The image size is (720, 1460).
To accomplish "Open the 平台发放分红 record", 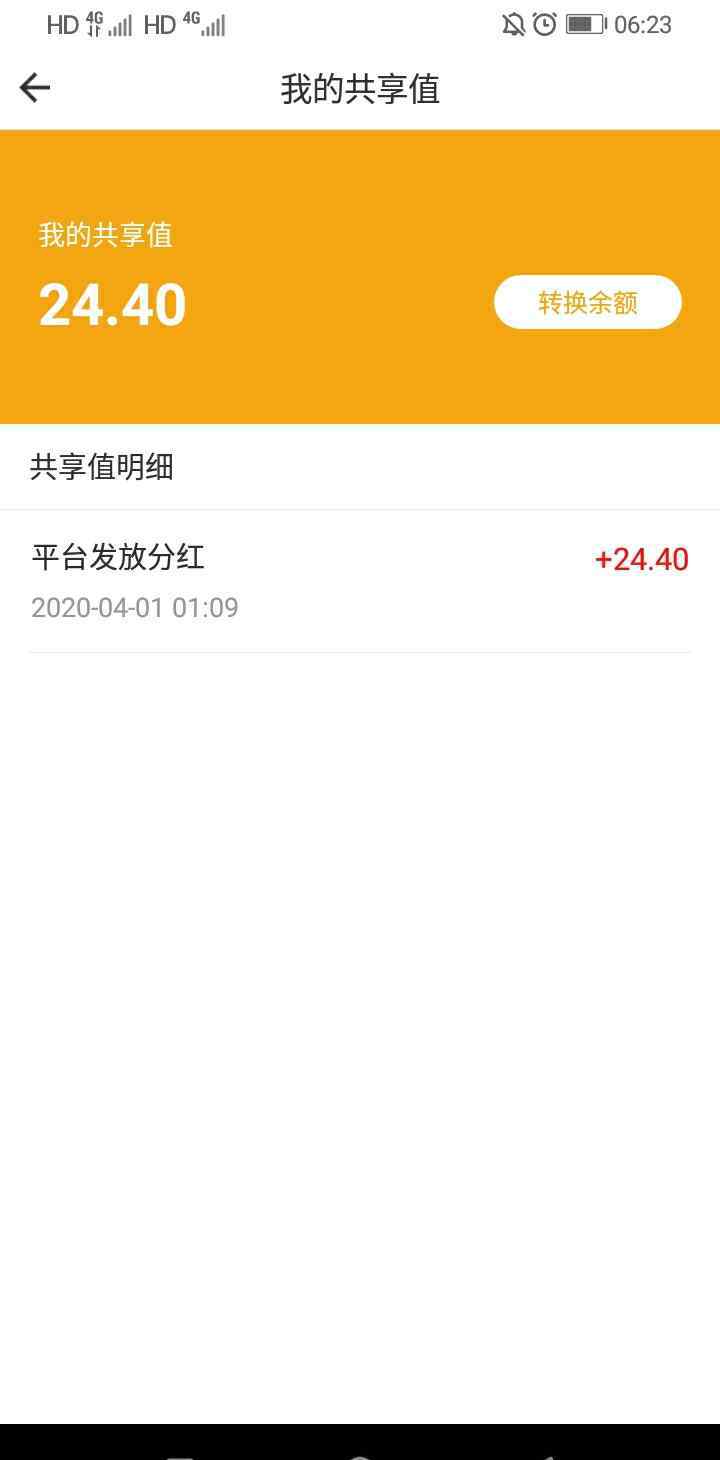I will tap(360, 582).
